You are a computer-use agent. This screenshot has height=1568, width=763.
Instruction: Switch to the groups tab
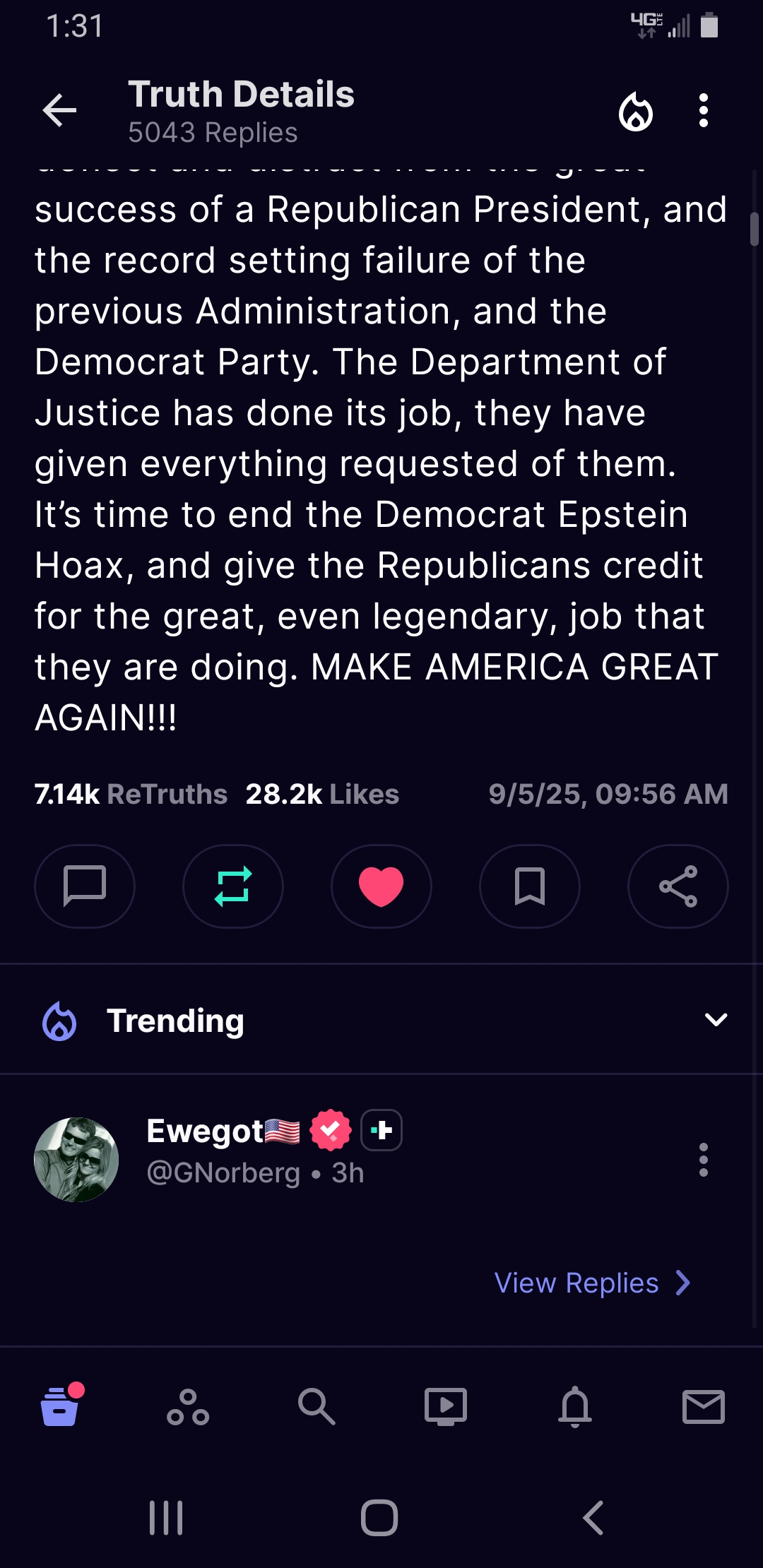click(x=188, y=1406)
